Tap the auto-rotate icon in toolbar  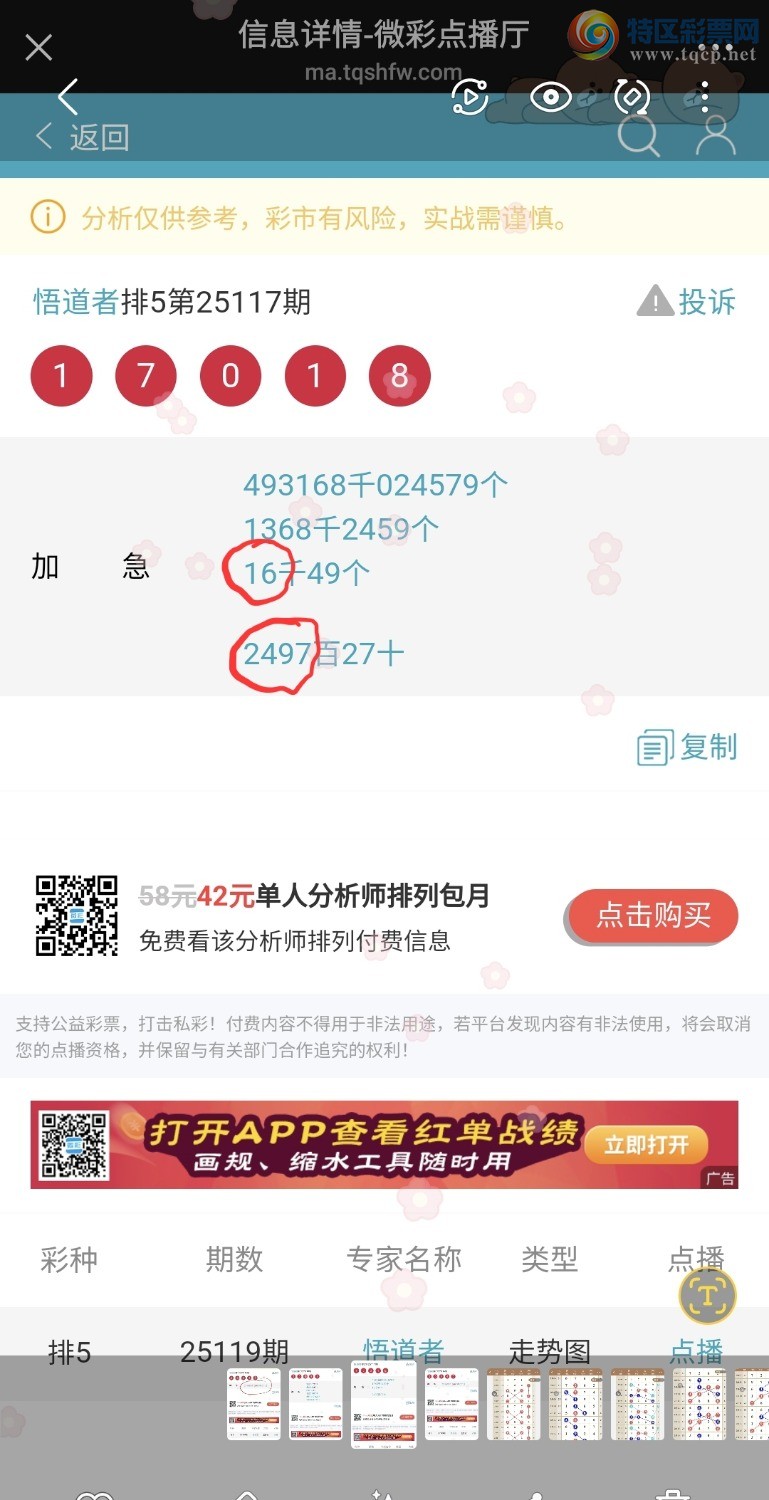click(x=631, y=97)
